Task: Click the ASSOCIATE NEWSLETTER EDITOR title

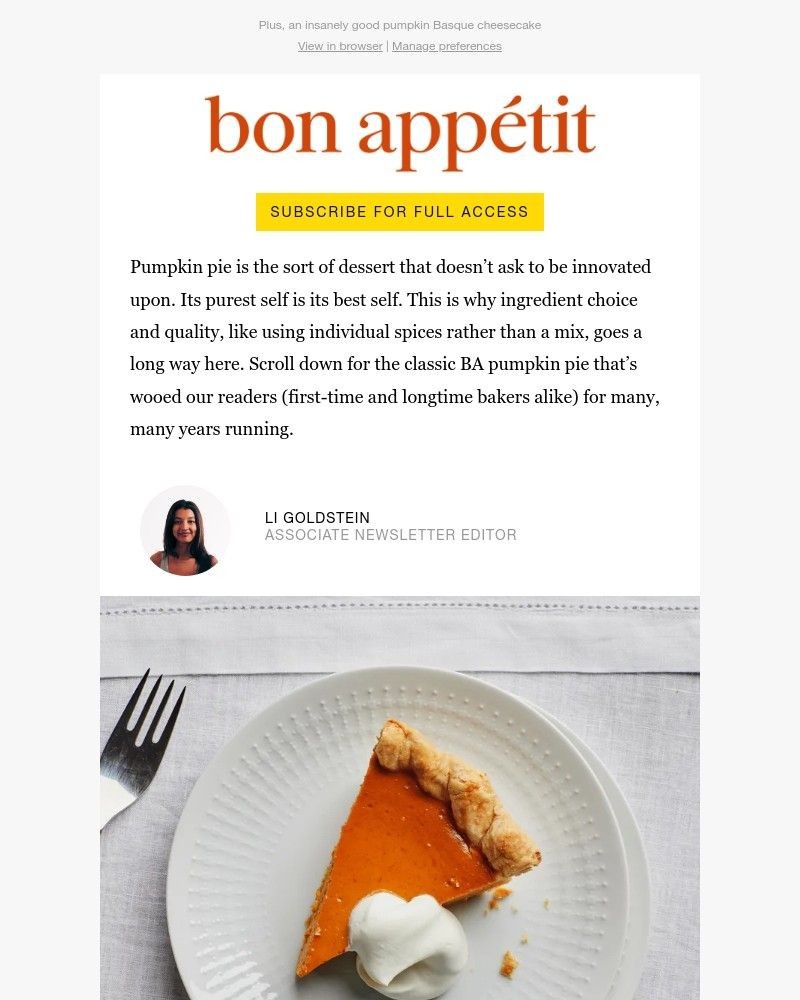Action: coord(390,535)
